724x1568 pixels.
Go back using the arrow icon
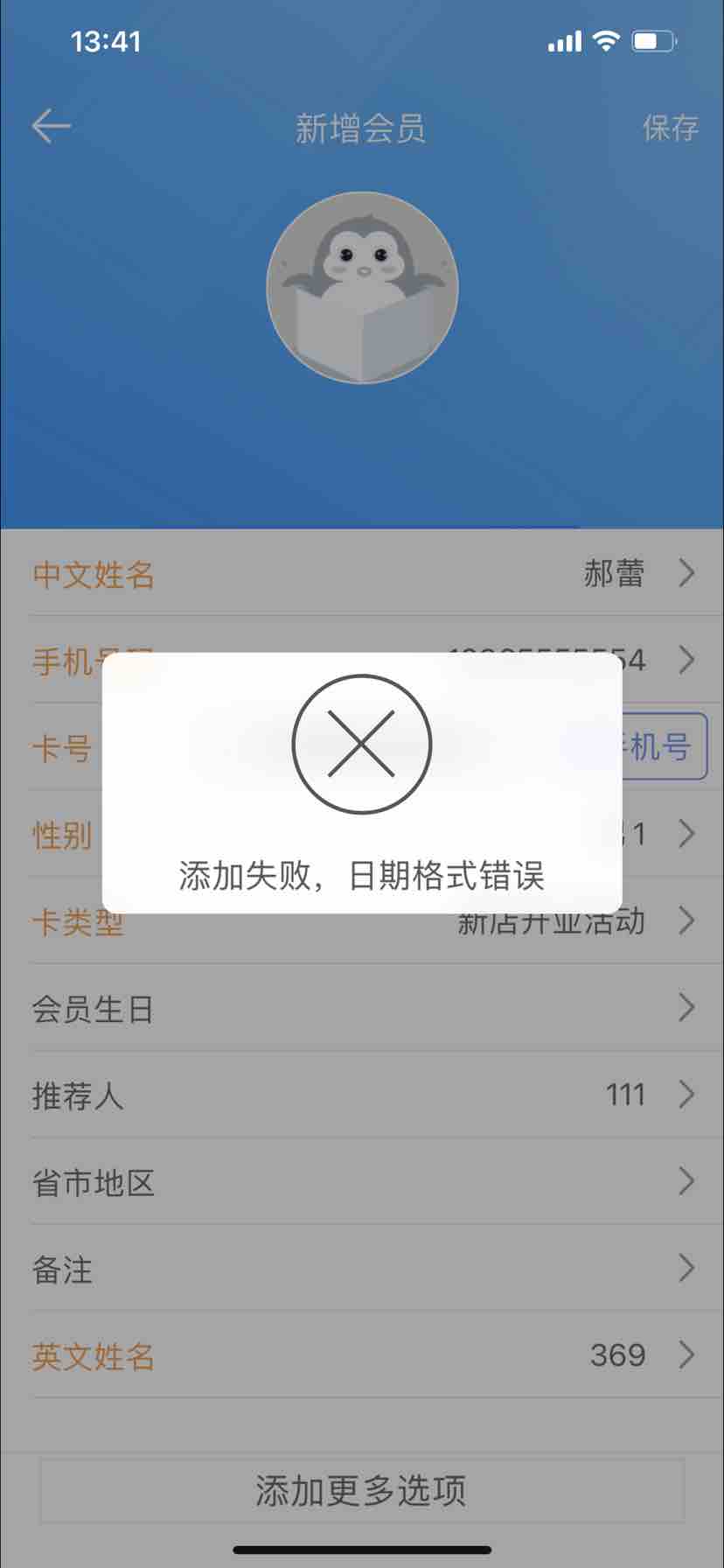[x=51, y=127]
